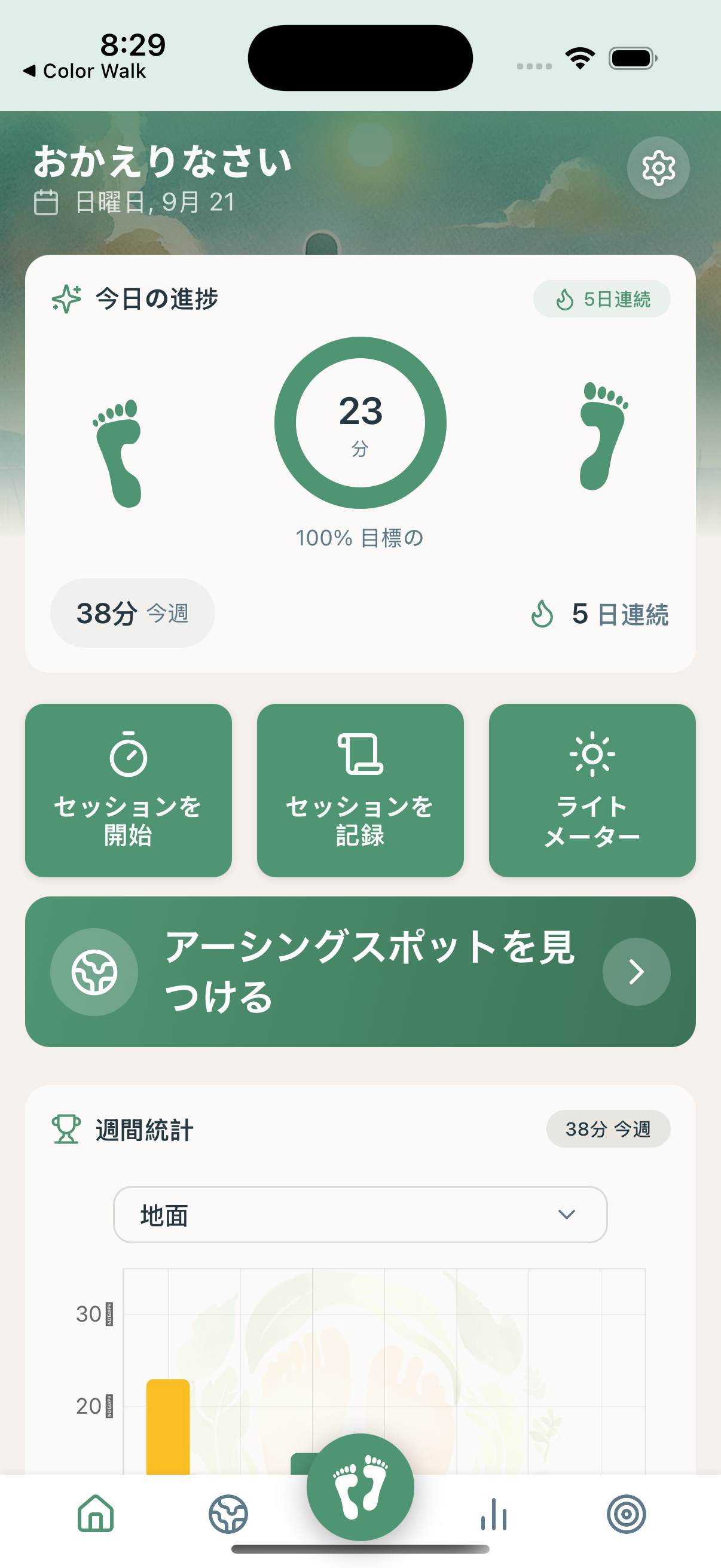The height and width of the screenshot is (1568, 721).
Task: Tap the 5日連続 streak badge
Action: coord(601,299)
